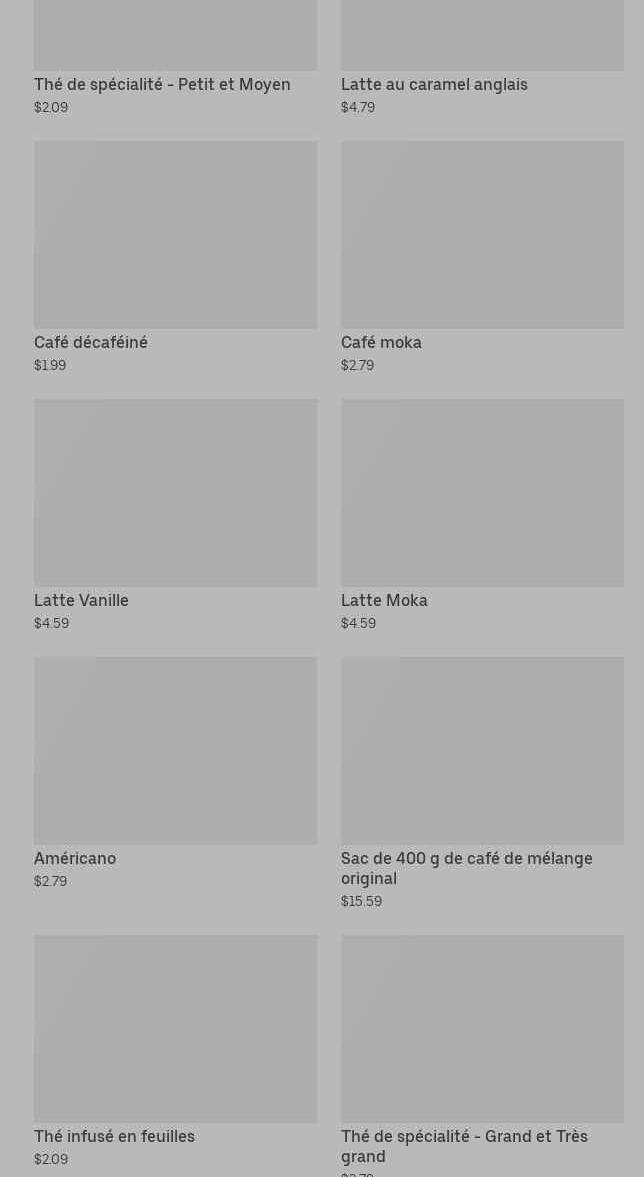View Thé de spécialité - Grand et Très grand
The height and width of the screenshot is (1177, 644).
(x=482, y=1055)
